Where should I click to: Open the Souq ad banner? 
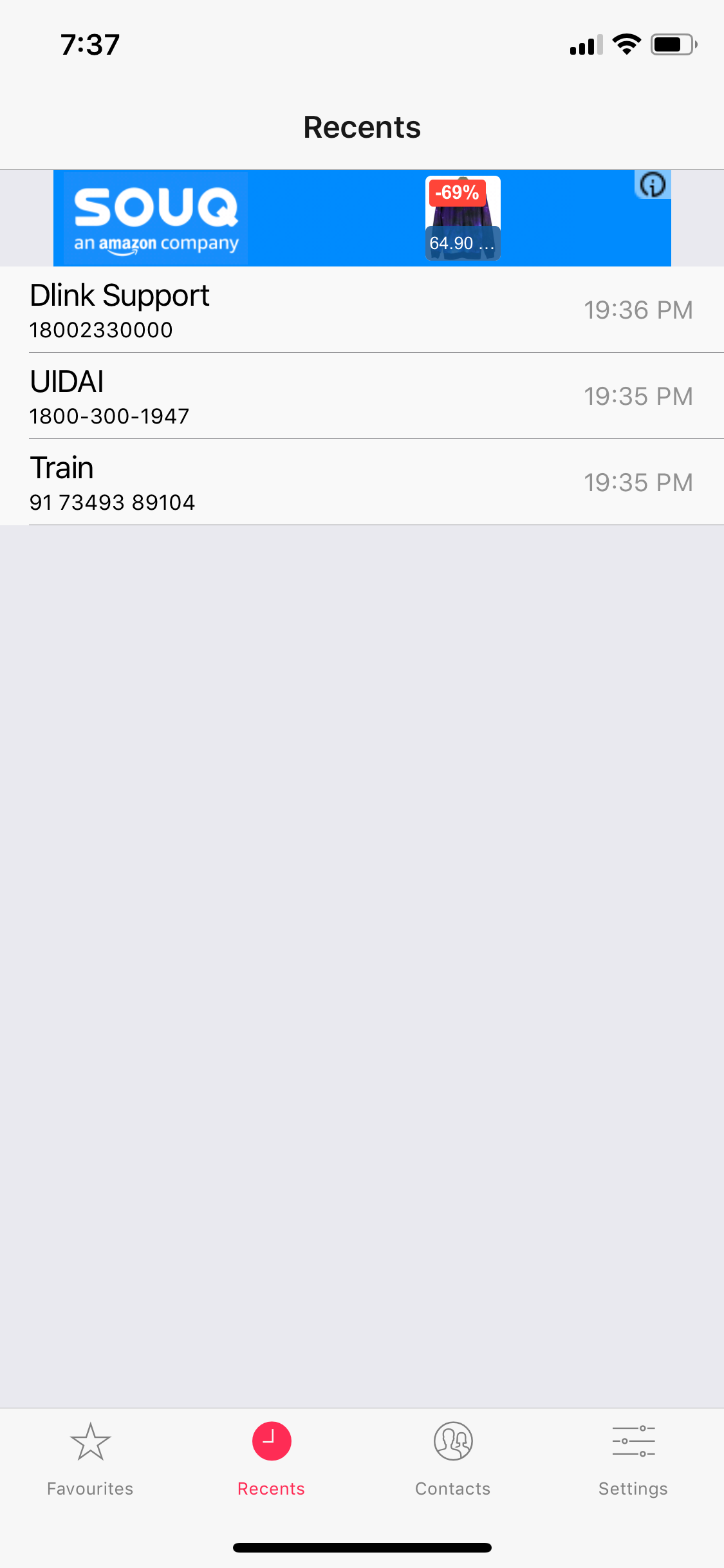pyautogui.click(x=362, y=218)
